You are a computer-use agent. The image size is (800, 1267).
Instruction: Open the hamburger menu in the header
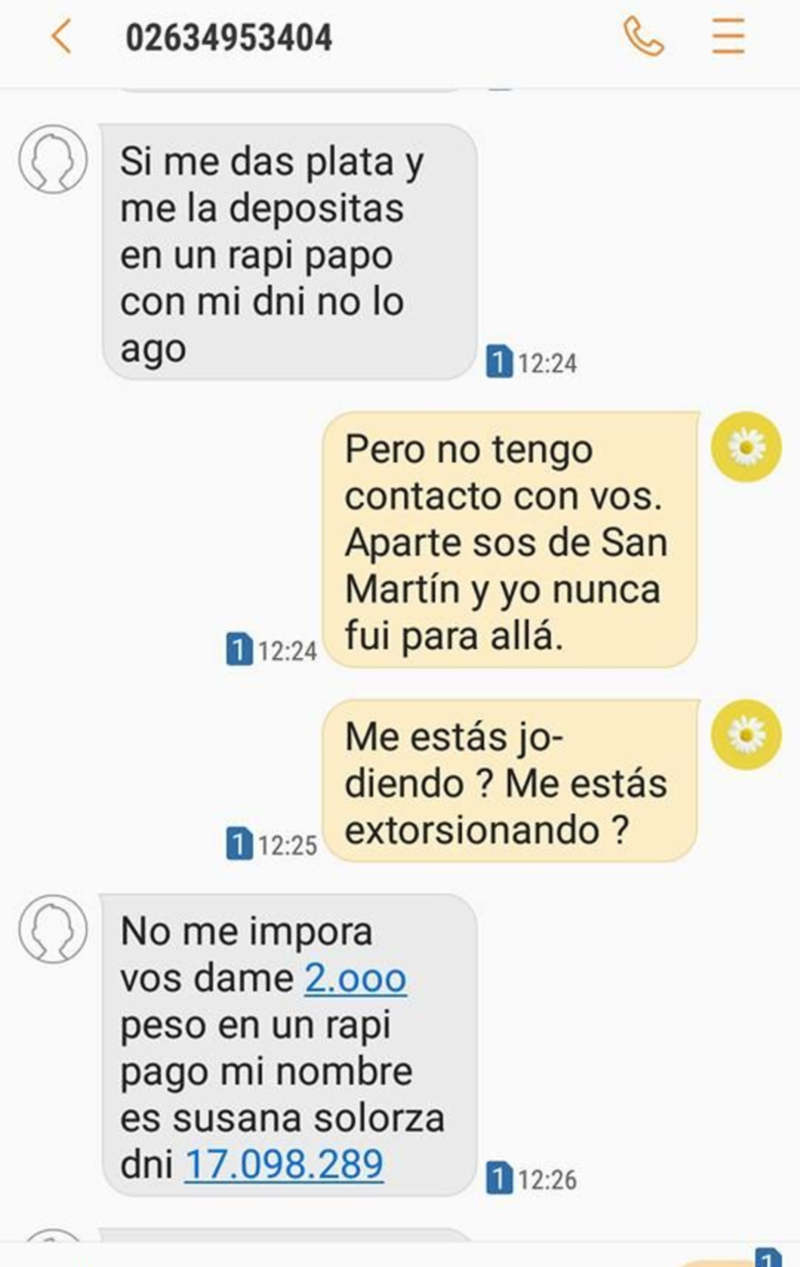728,37
